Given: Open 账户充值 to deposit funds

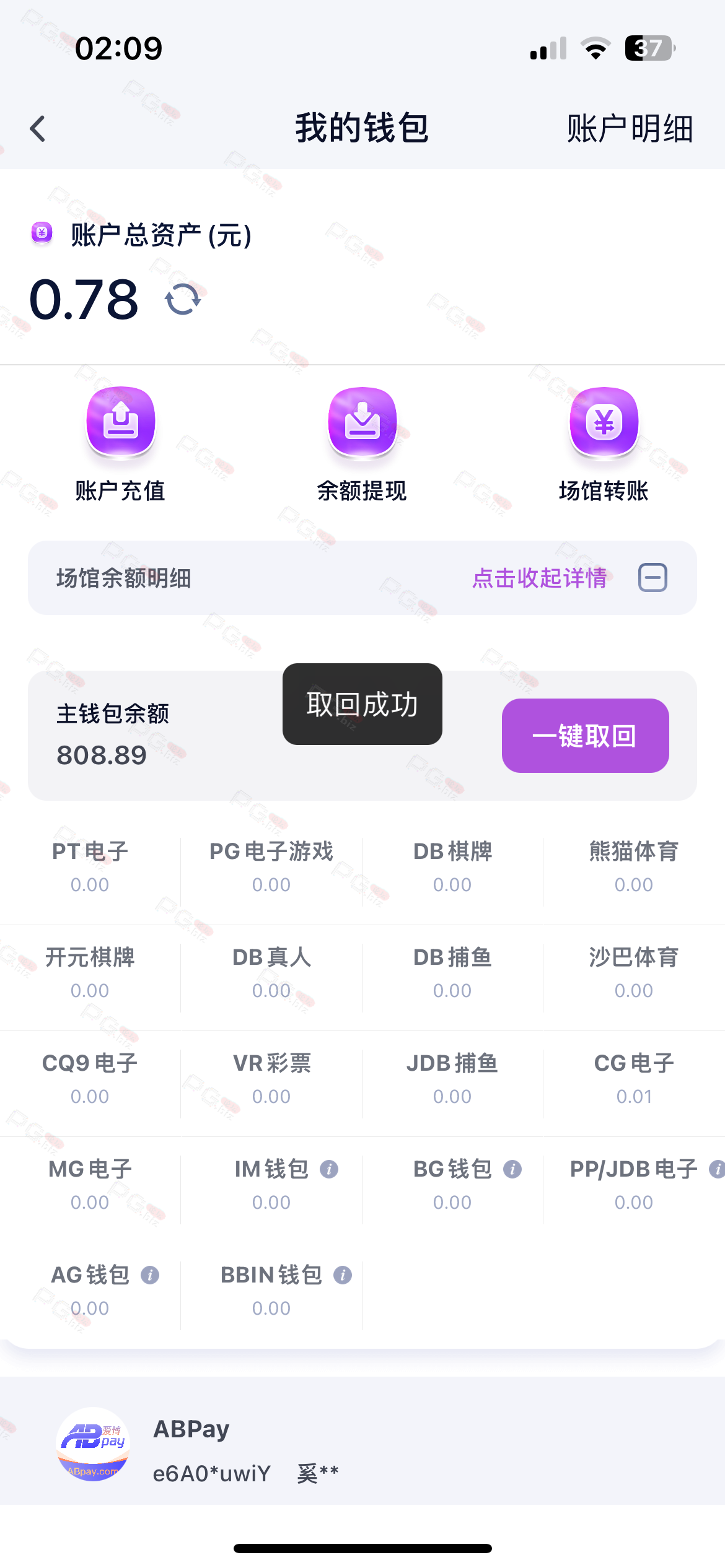Looking at the screenshot, I should click(x=120, y=444).
